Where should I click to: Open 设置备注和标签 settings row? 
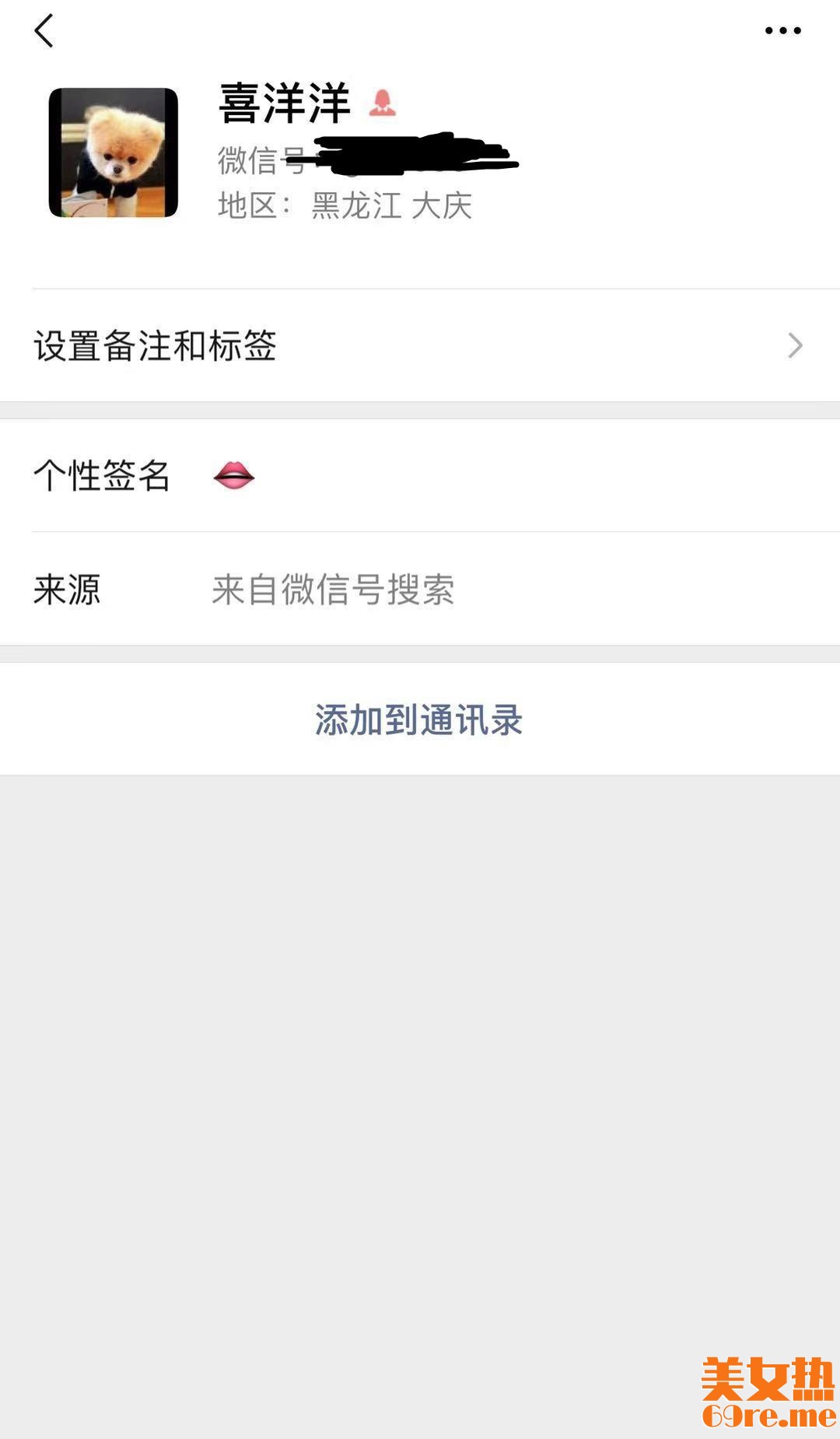pos(420,345)
